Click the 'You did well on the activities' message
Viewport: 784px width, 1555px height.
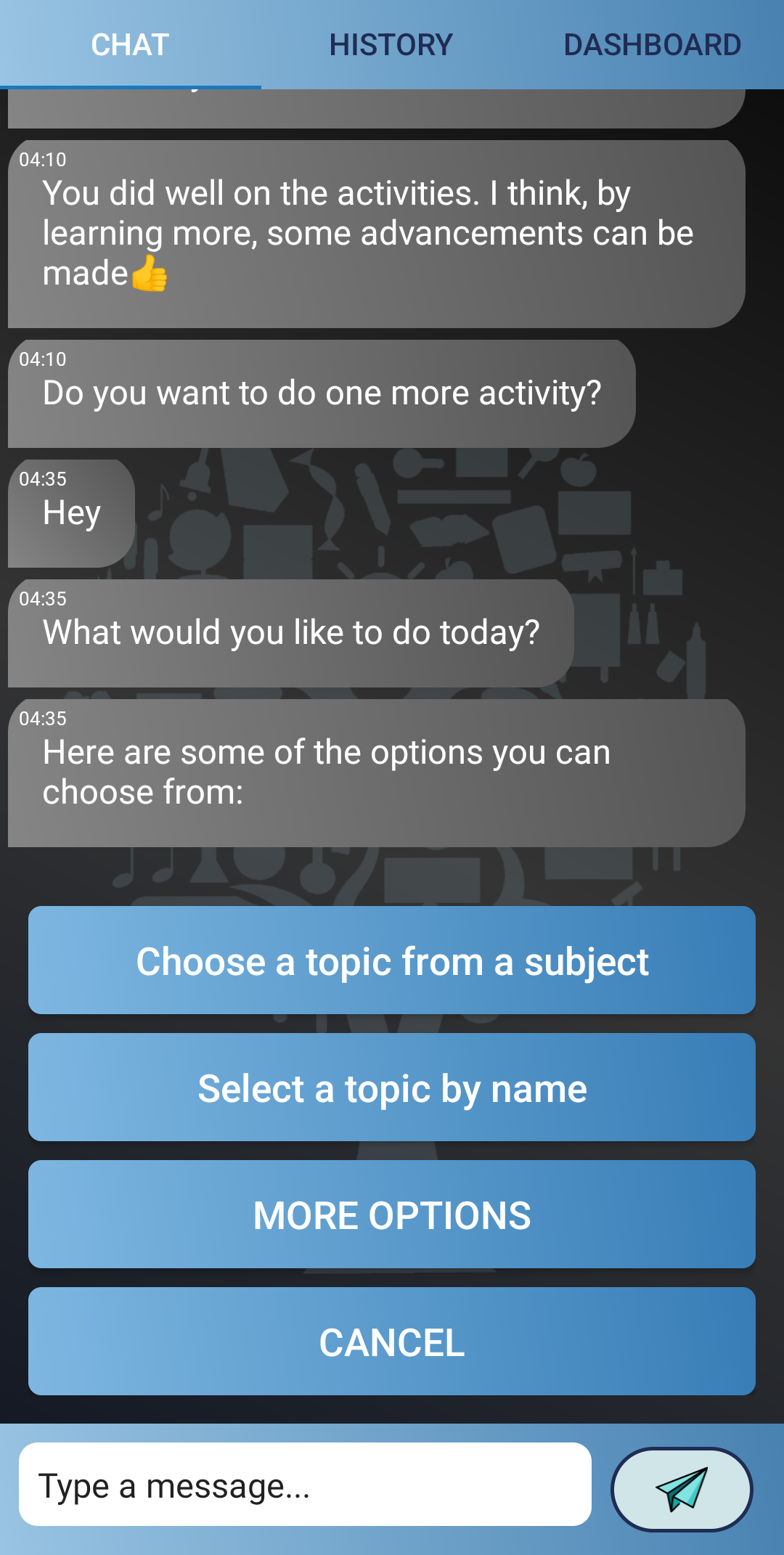coord(369,232)
